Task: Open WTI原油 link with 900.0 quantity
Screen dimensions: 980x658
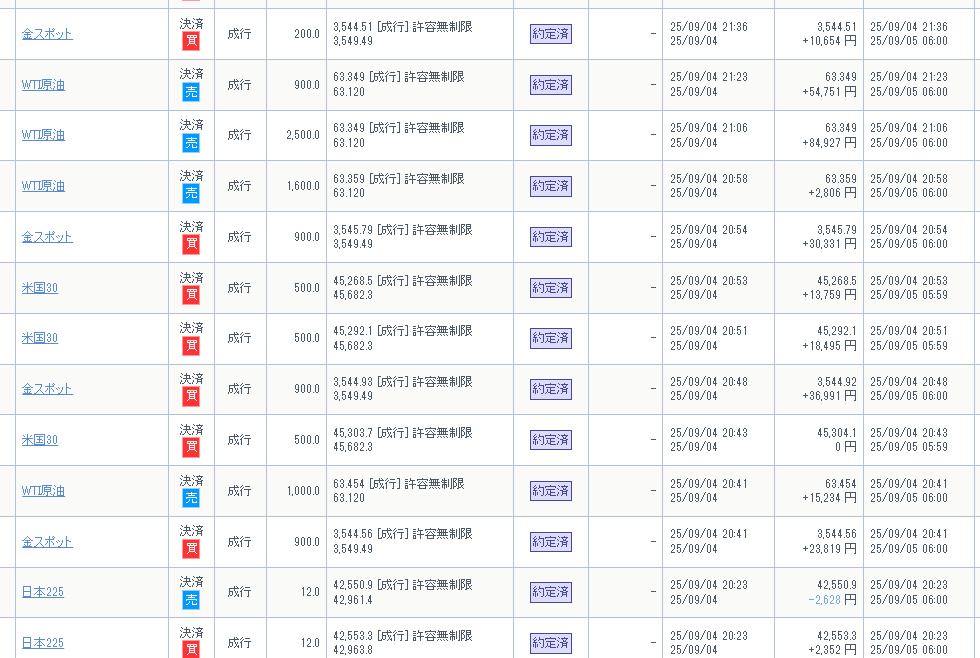Action: 43,85
